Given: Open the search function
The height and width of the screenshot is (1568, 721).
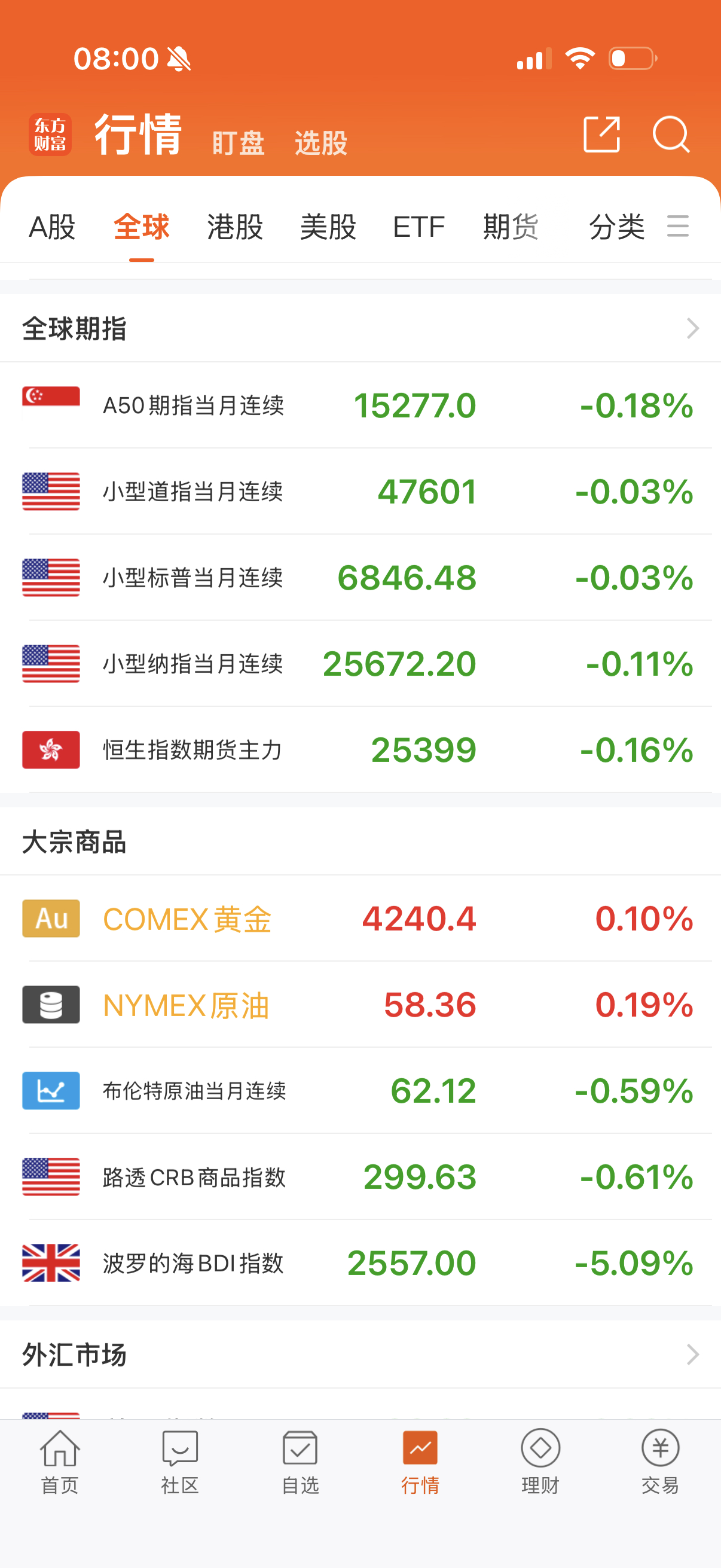Looking at the screenshot, I should [671, 136].
